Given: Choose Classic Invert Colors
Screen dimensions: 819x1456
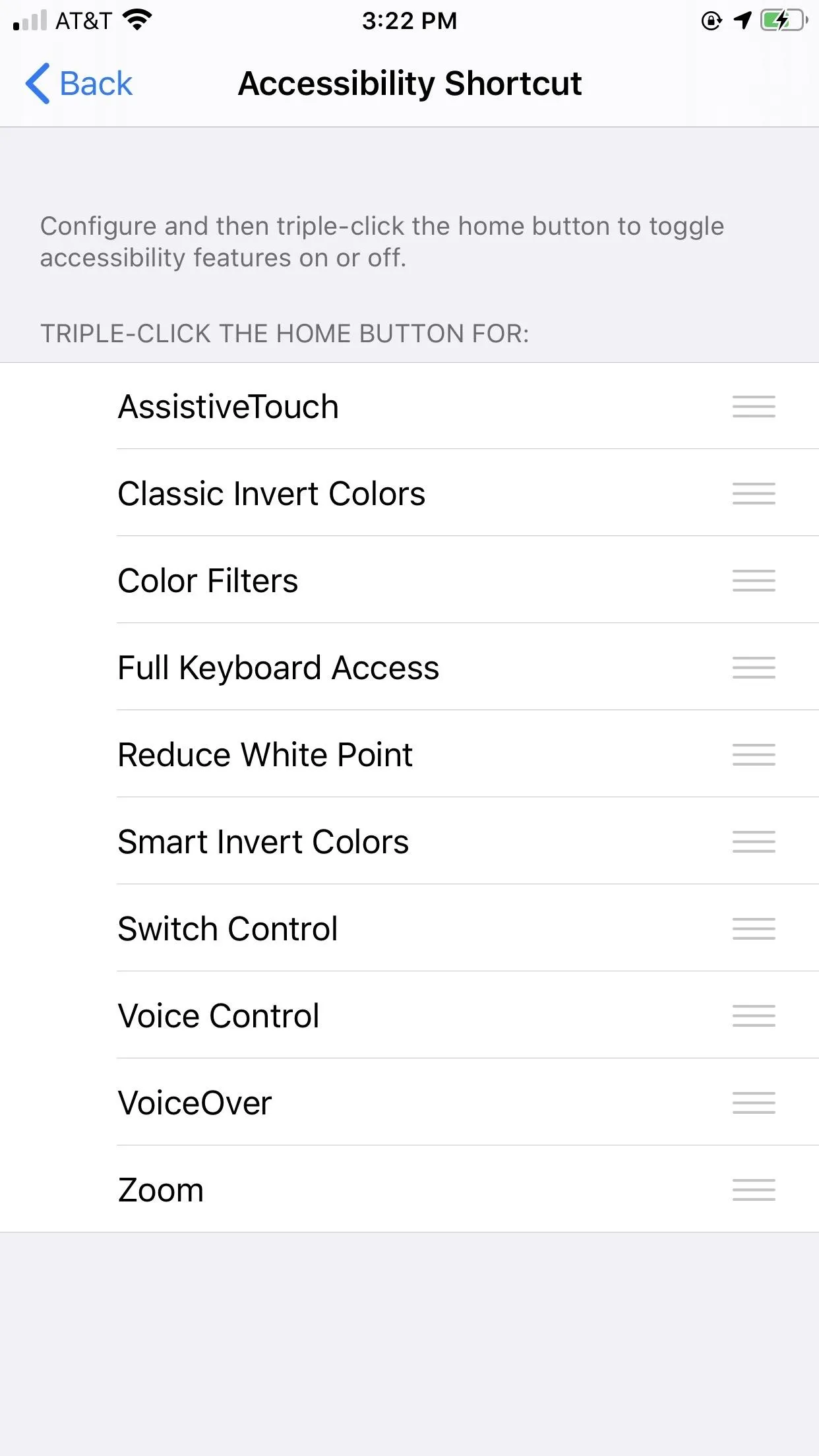Looking at the screenshot, I should tap(409, 493).
